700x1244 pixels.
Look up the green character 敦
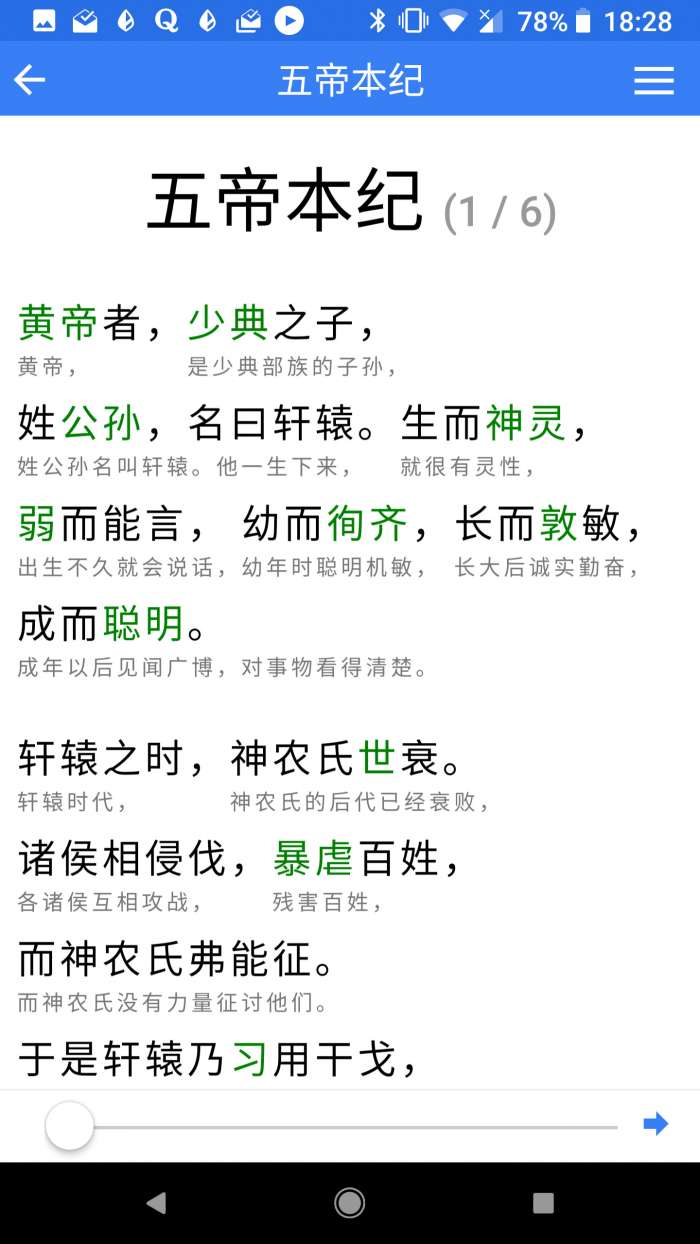point(560,524)
